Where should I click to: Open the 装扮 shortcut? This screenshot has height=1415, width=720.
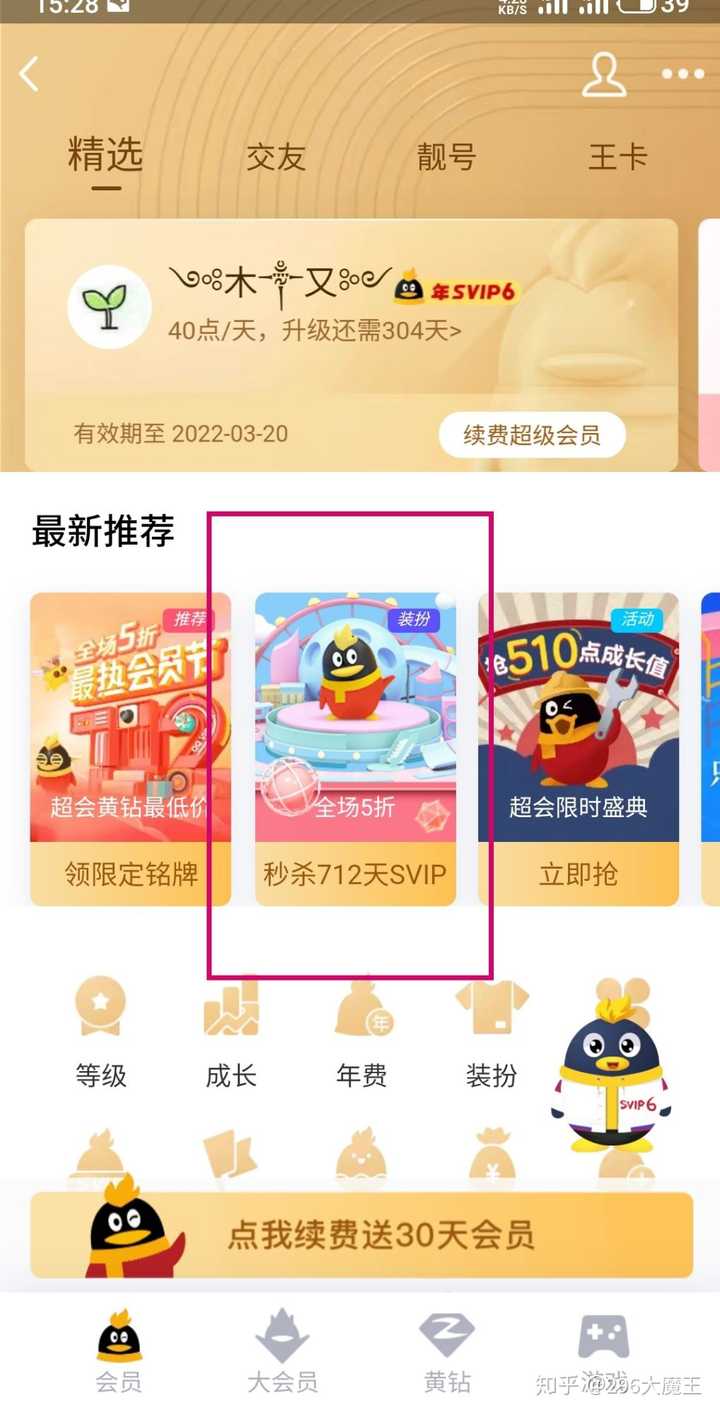click(491, 1032)
